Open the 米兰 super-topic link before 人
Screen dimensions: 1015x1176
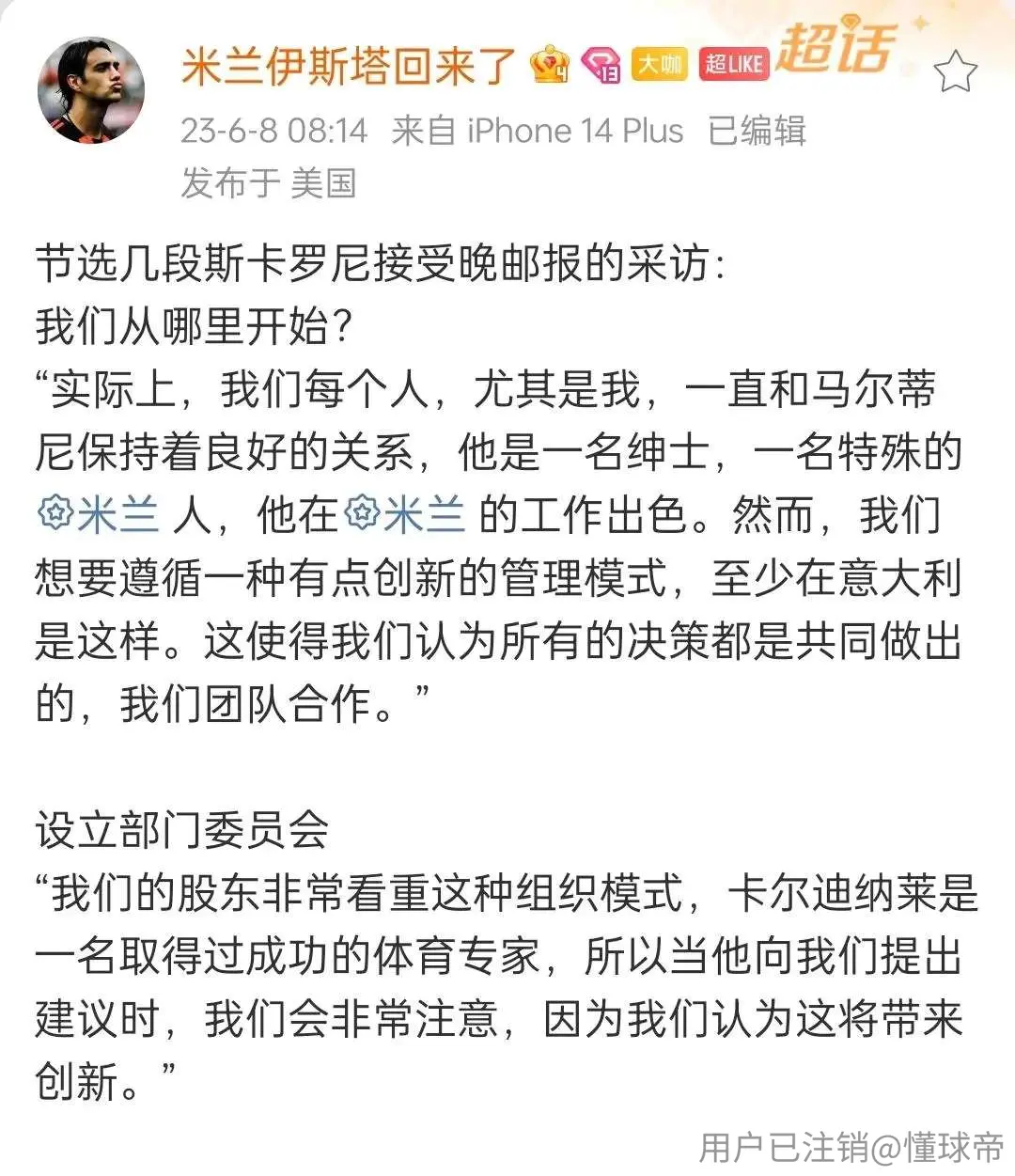(97, 514)
